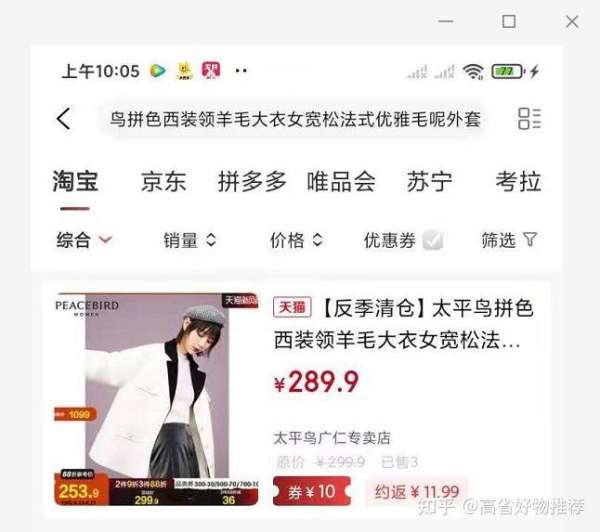The image size is (600, 532).
Task: Close the window
Action: tap(572, 21)
